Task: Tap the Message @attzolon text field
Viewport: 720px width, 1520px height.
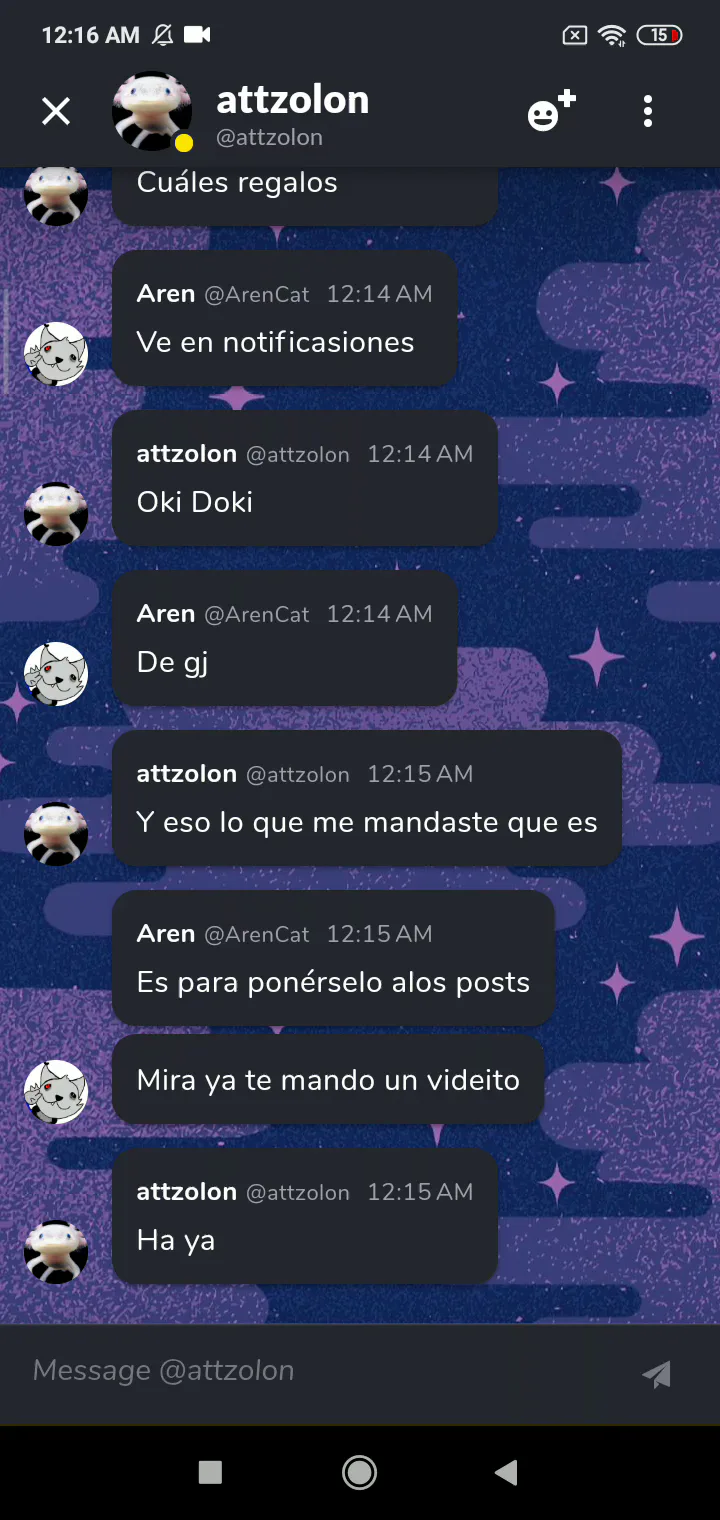Action: [x=320, y=1370]
